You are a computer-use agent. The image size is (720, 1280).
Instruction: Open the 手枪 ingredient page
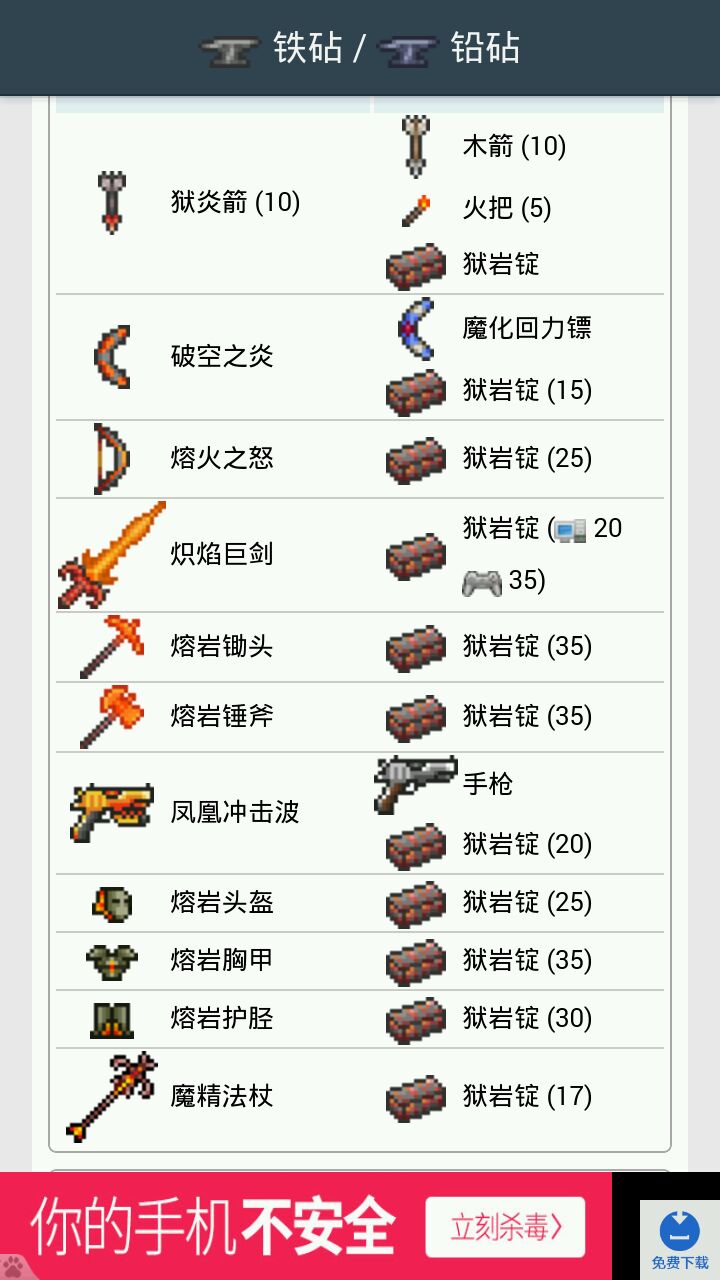click(487, 784)
